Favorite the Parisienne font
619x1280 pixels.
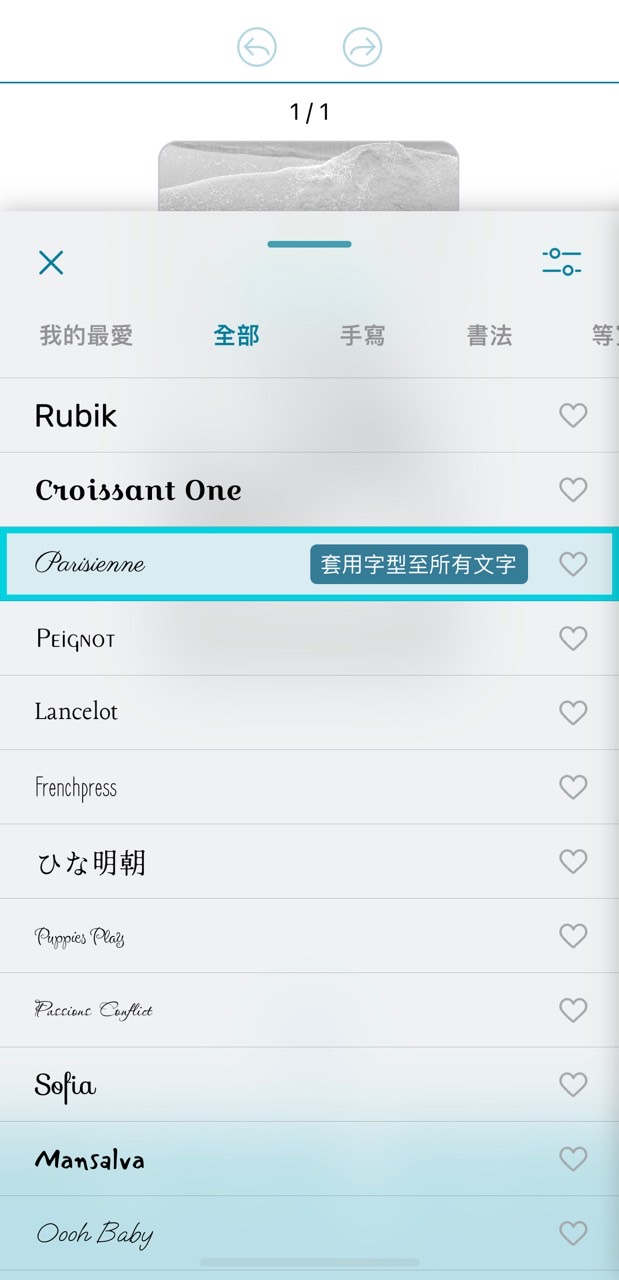pos(573,564)
